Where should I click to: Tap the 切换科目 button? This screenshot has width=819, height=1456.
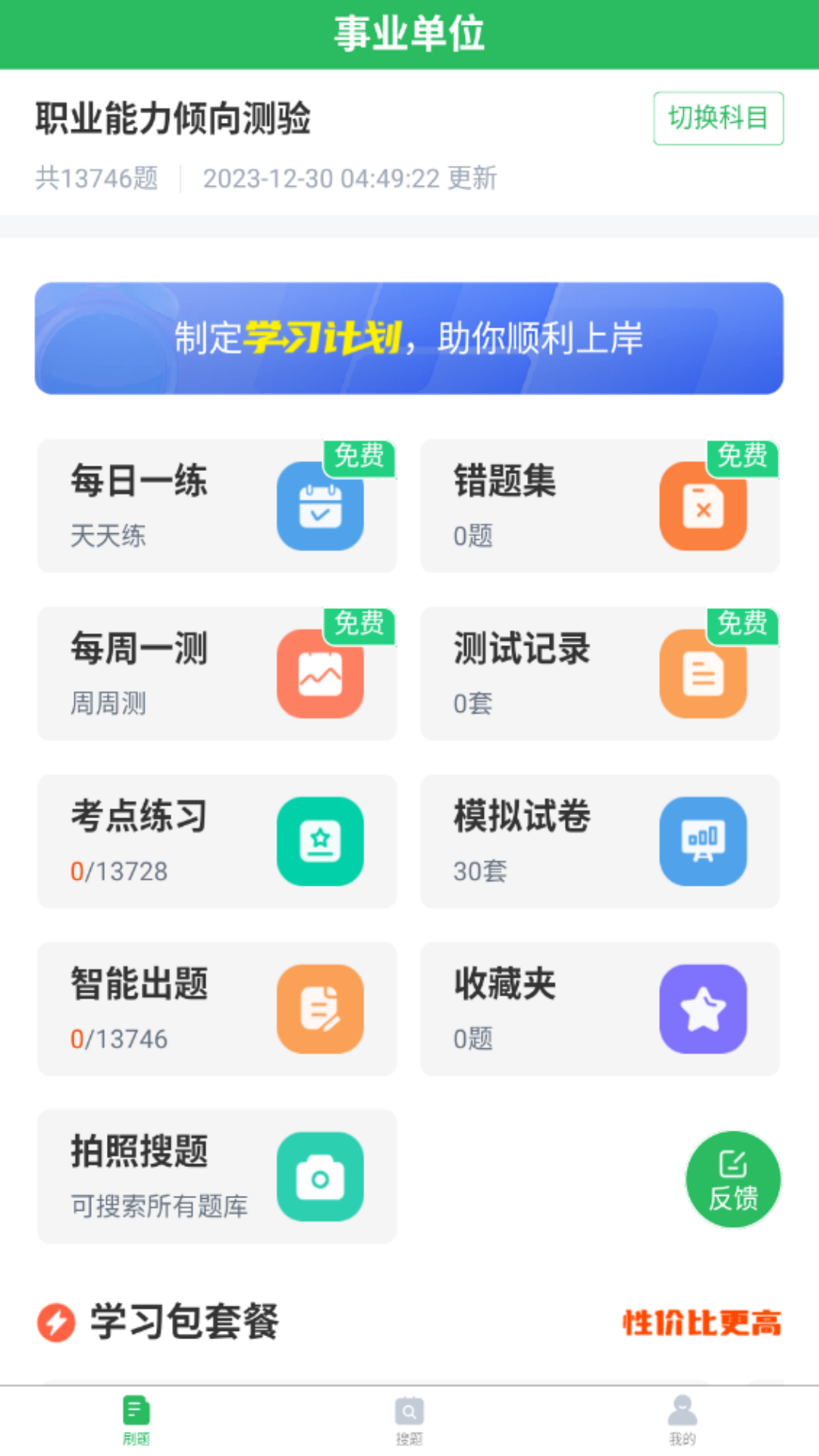click(x=717, y=118)
